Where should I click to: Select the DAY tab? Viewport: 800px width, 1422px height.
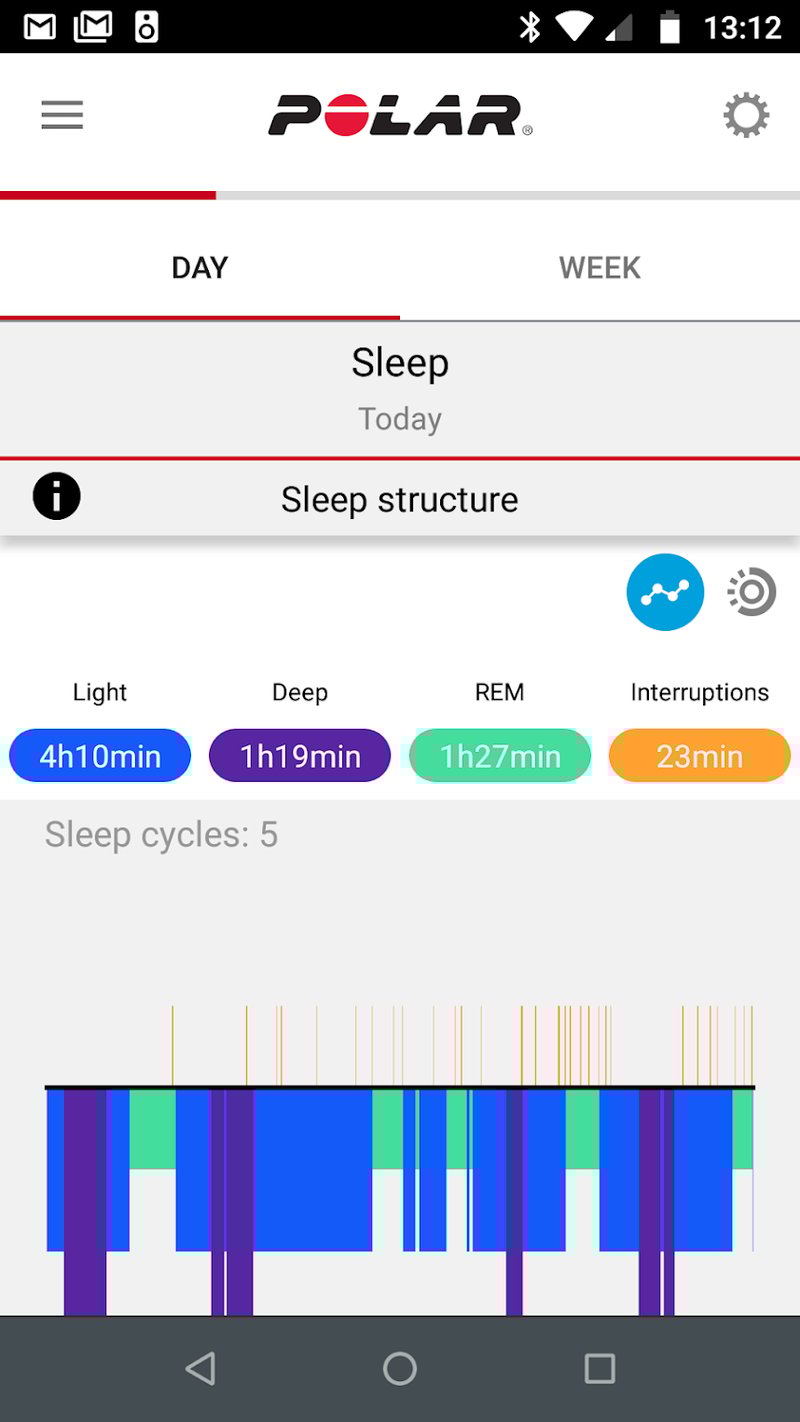point(200,268)
